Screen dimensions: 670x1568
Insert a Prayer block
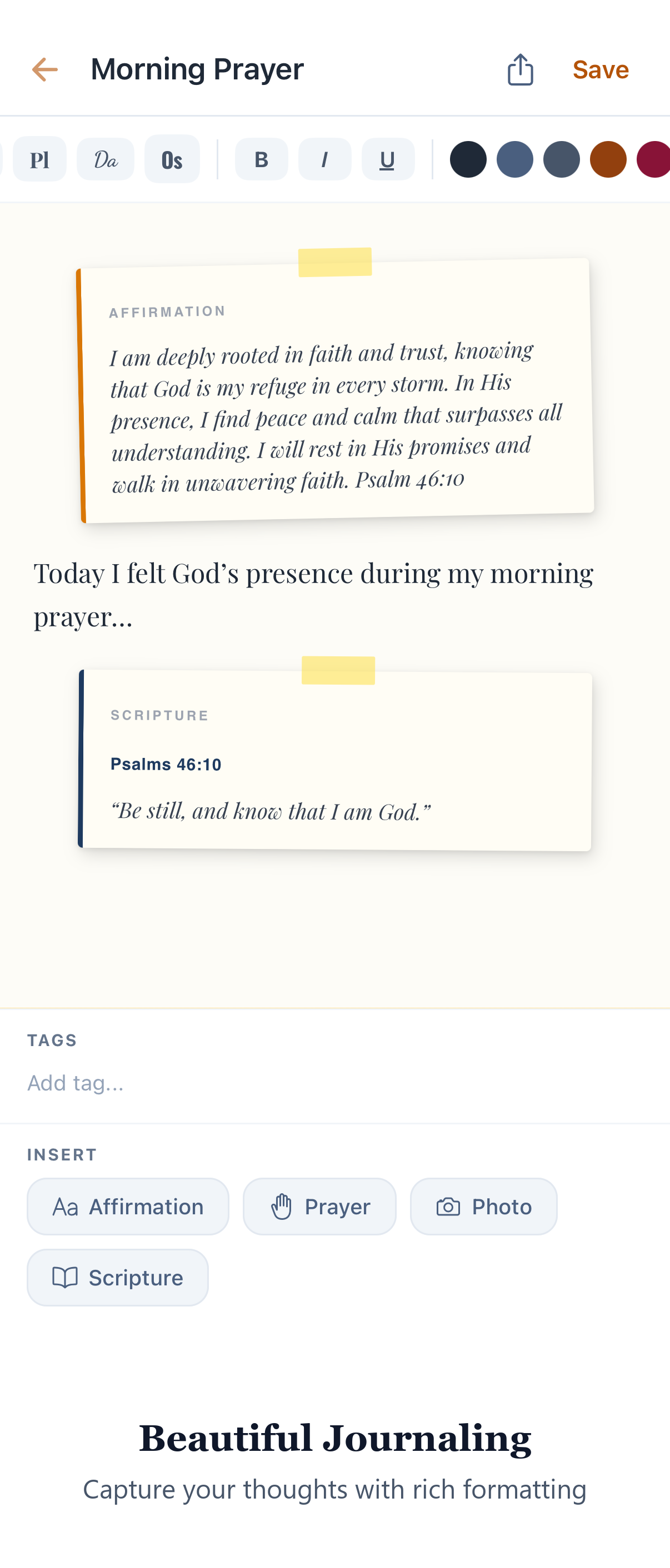319,1206
